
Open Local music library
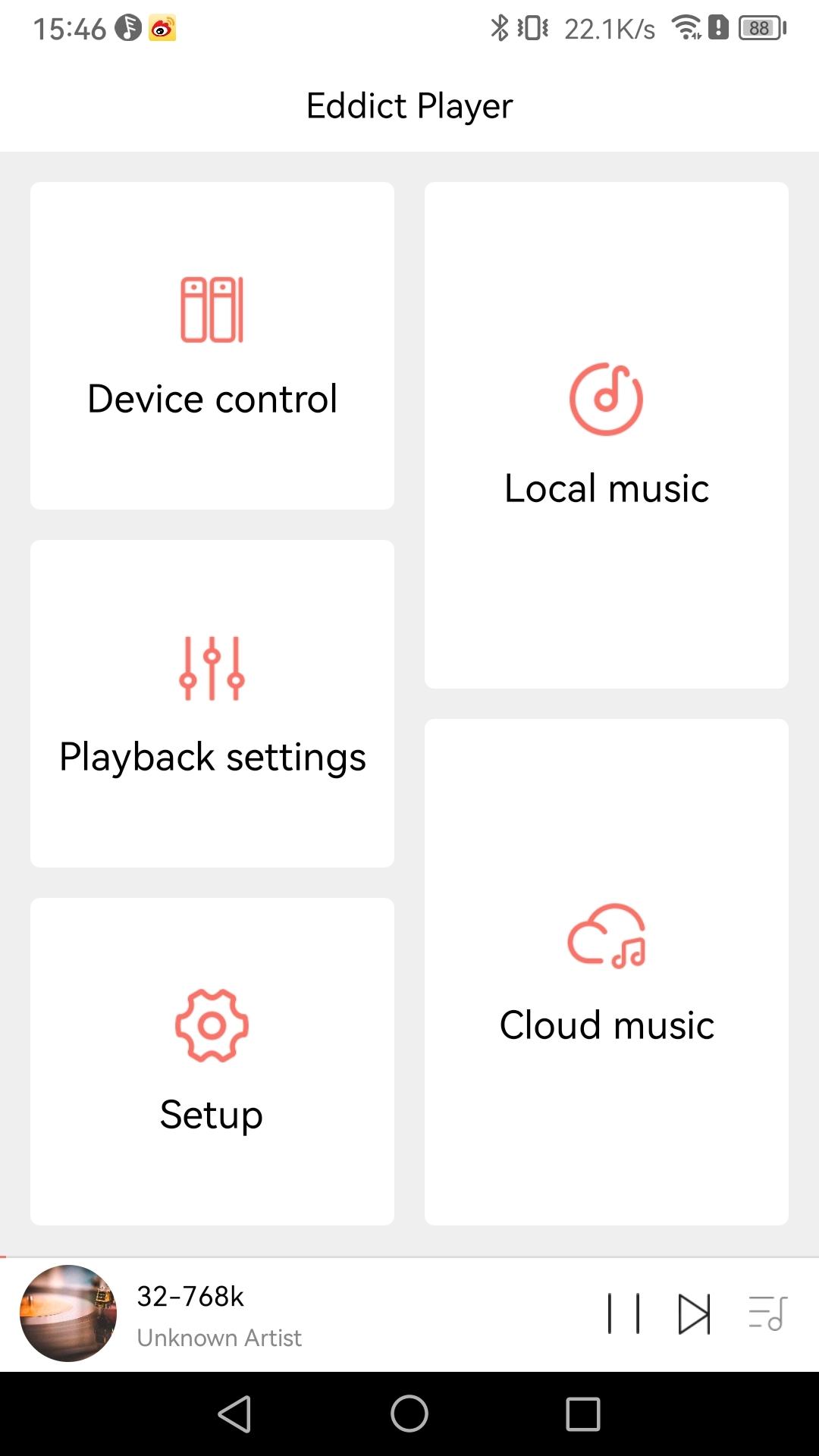click(x=607, y=435)
